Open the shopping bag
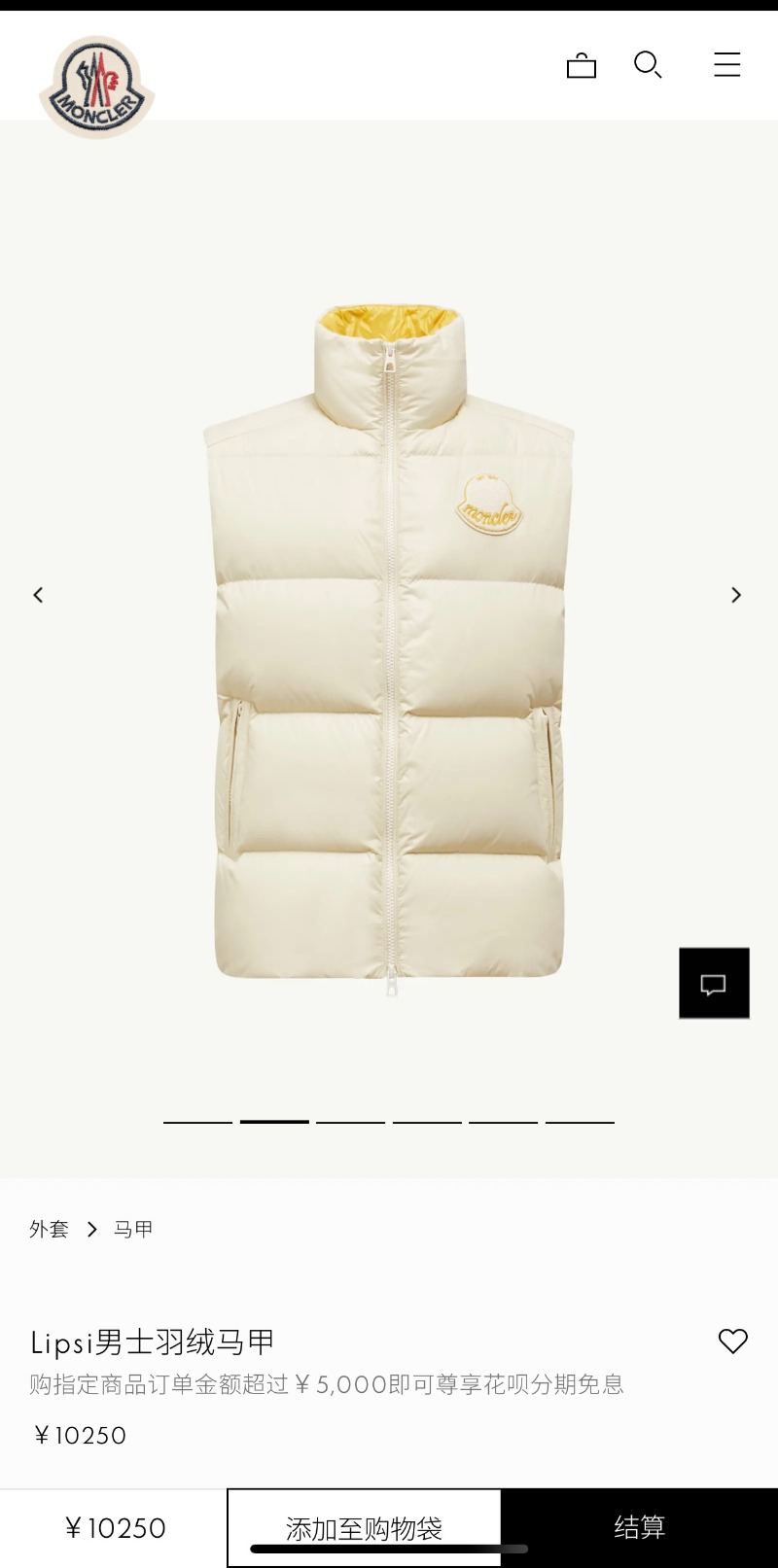The height and width of the screenshot is (1568, 778). 581,65
